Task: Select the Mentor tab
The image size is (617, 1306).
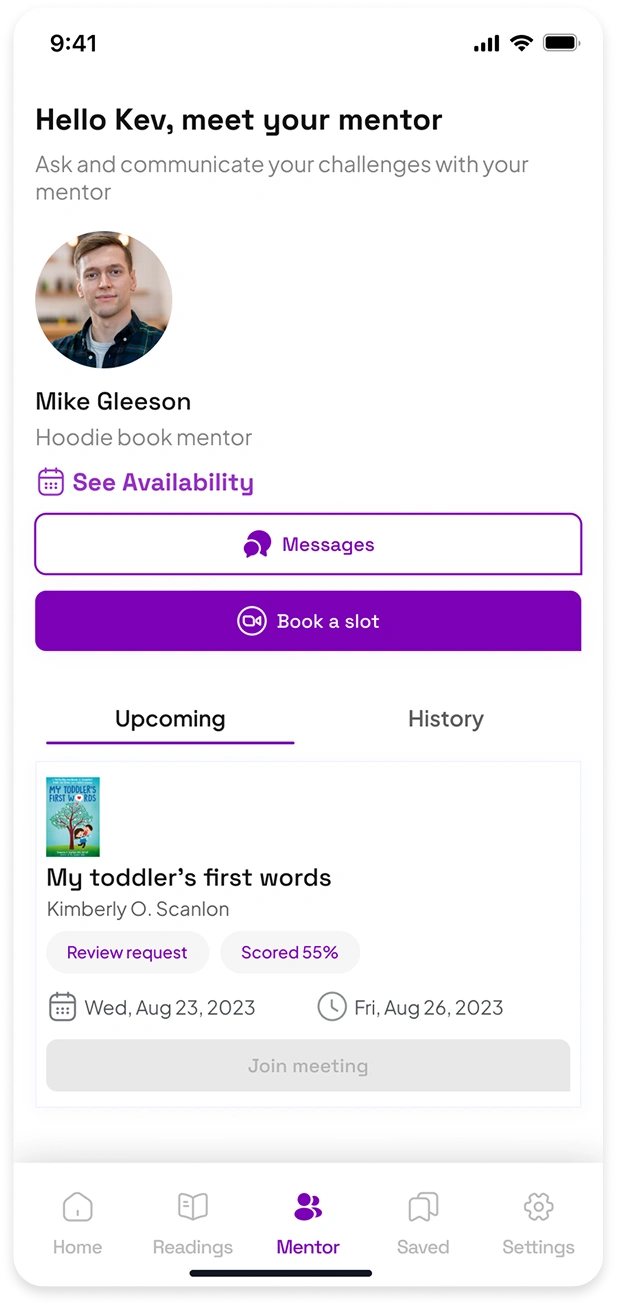Action: (308, 1223)
